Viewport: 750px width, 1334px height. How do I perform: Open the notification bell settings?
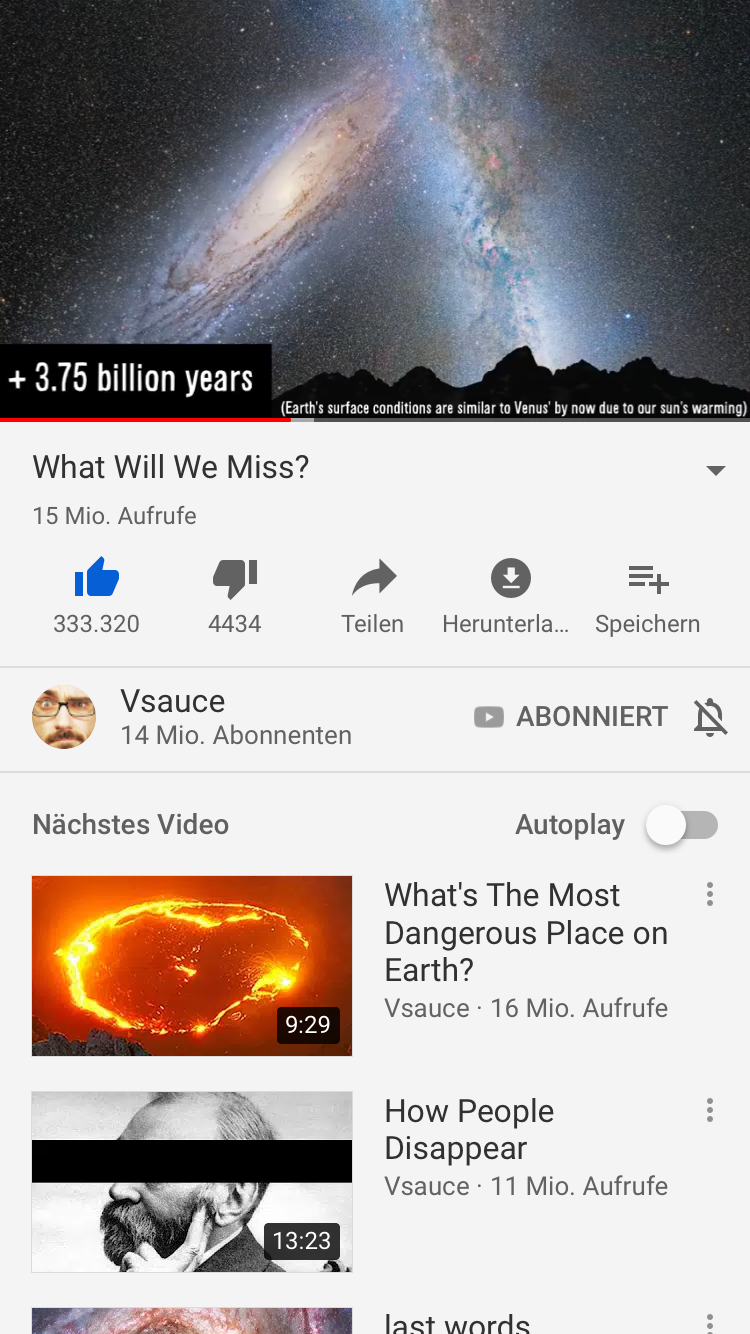[x=710, y=717]
